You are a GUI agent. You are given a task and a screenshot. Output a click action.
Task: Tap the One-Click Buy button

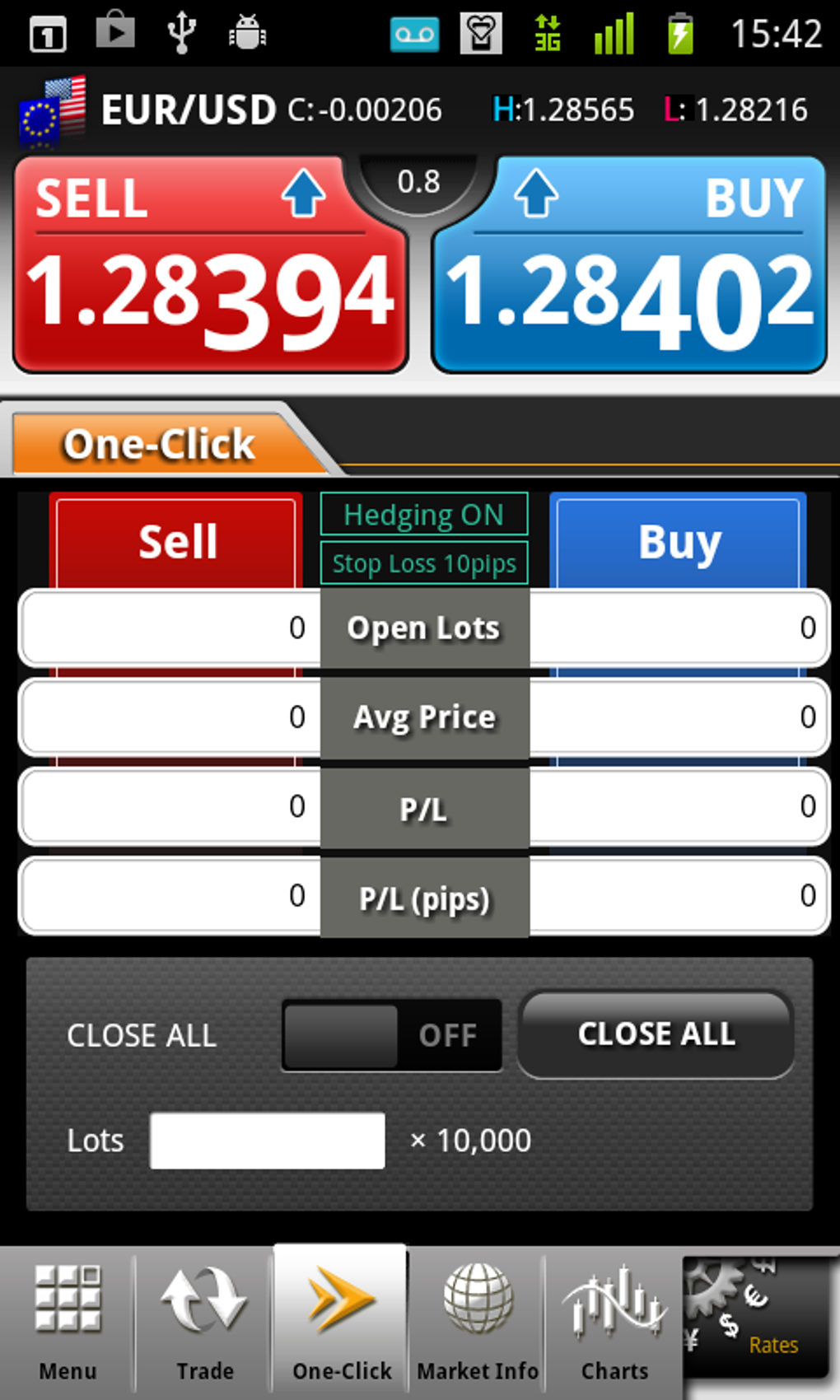678,541
